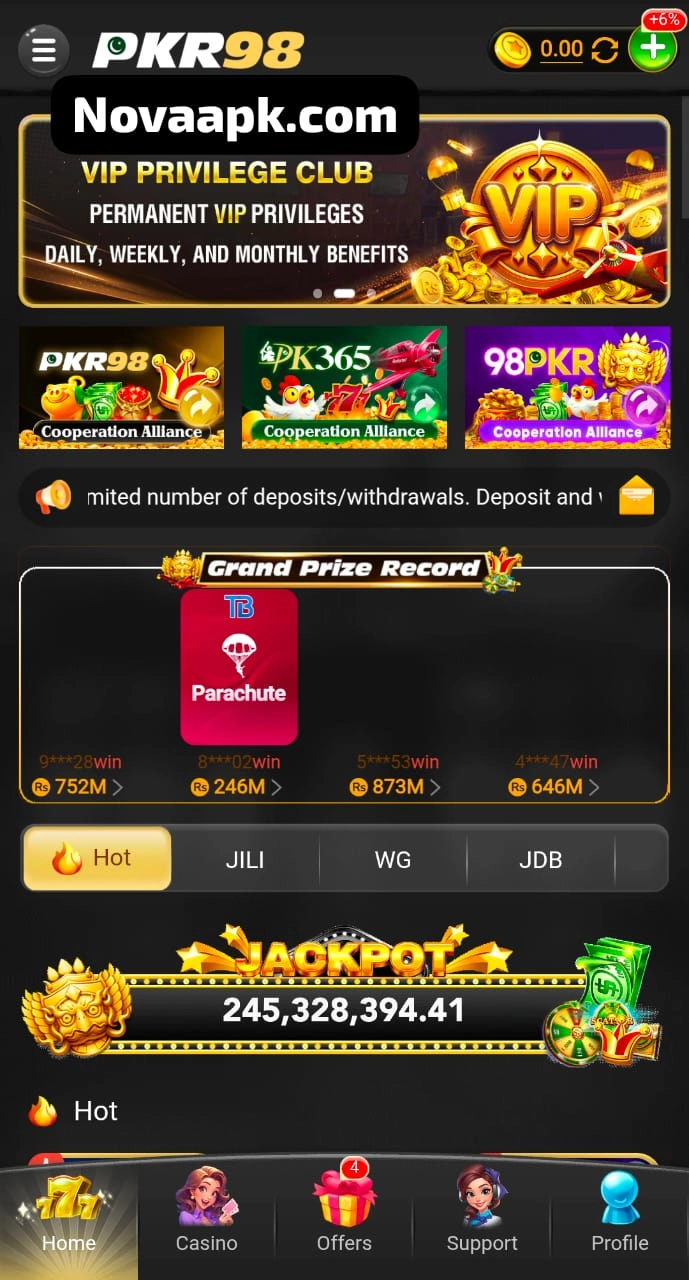689x1280 pixels.
Task: Switch to the JDB provider tab
Action: pos(540,859)
